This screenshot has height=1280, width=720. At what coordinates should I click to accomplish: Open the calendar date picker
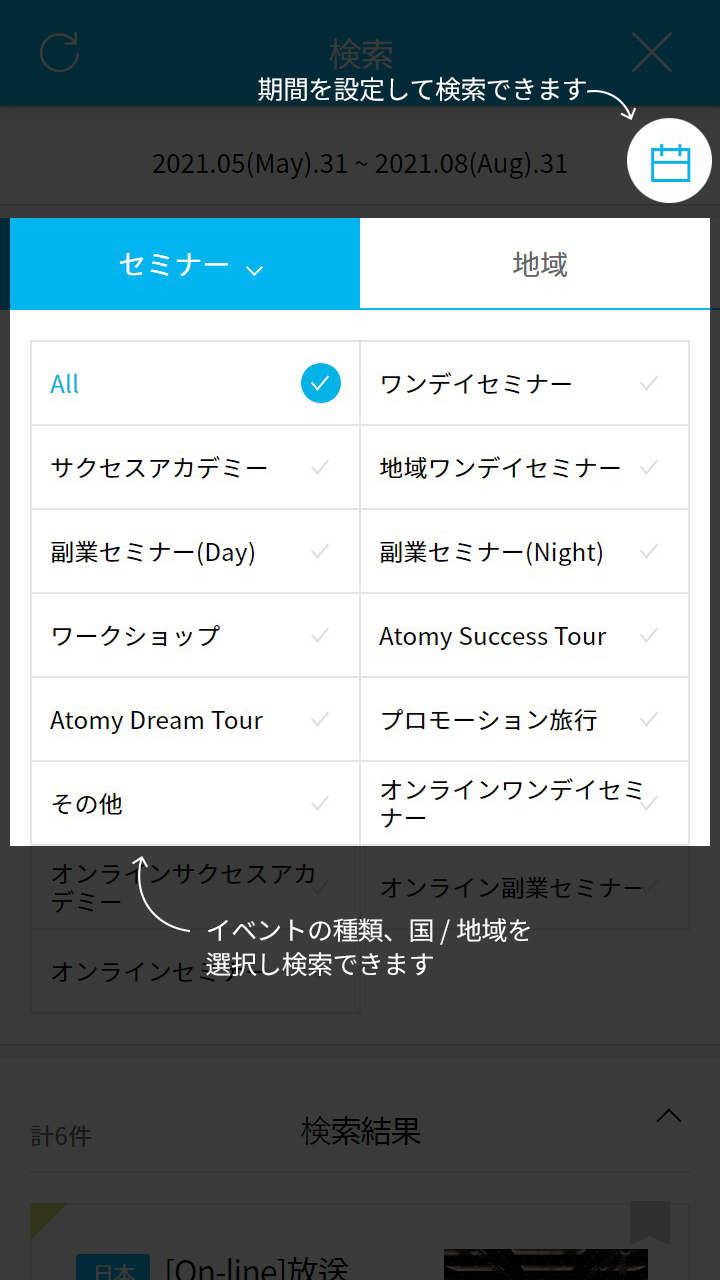coord(669,160)
